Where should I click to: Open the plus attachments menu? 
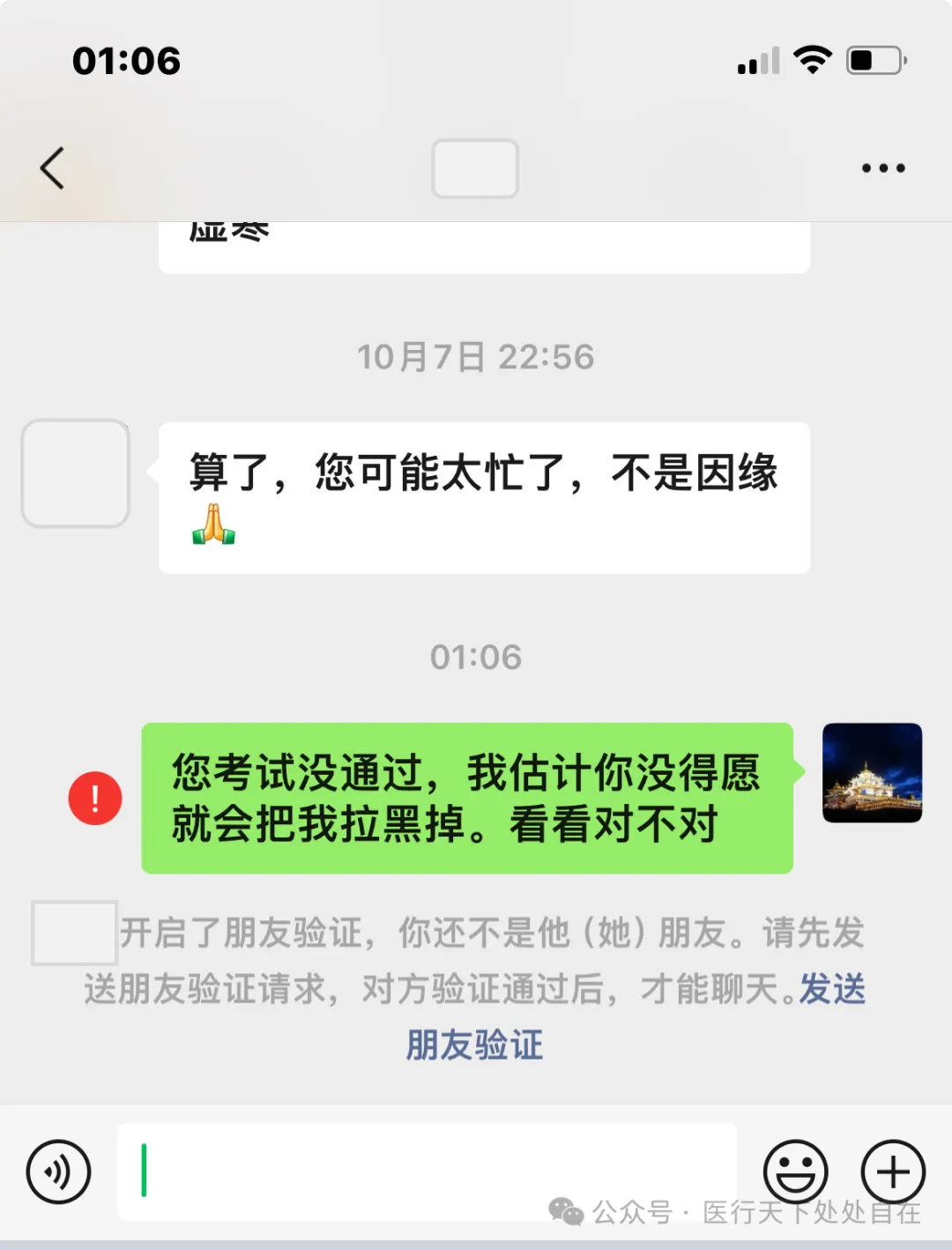coord(892,1172)
